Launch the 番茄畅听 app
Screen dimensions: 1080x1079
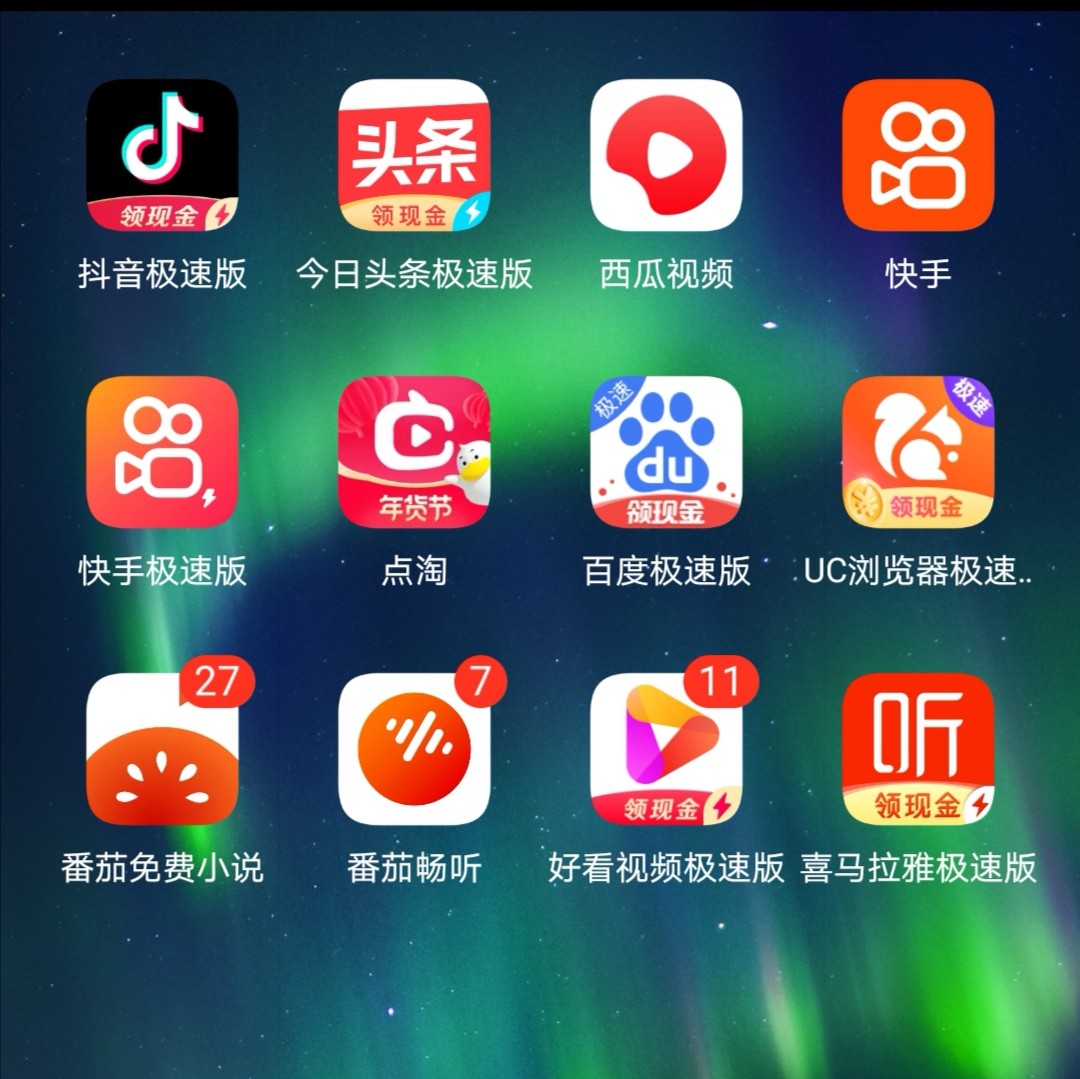(x=414, y=749)
